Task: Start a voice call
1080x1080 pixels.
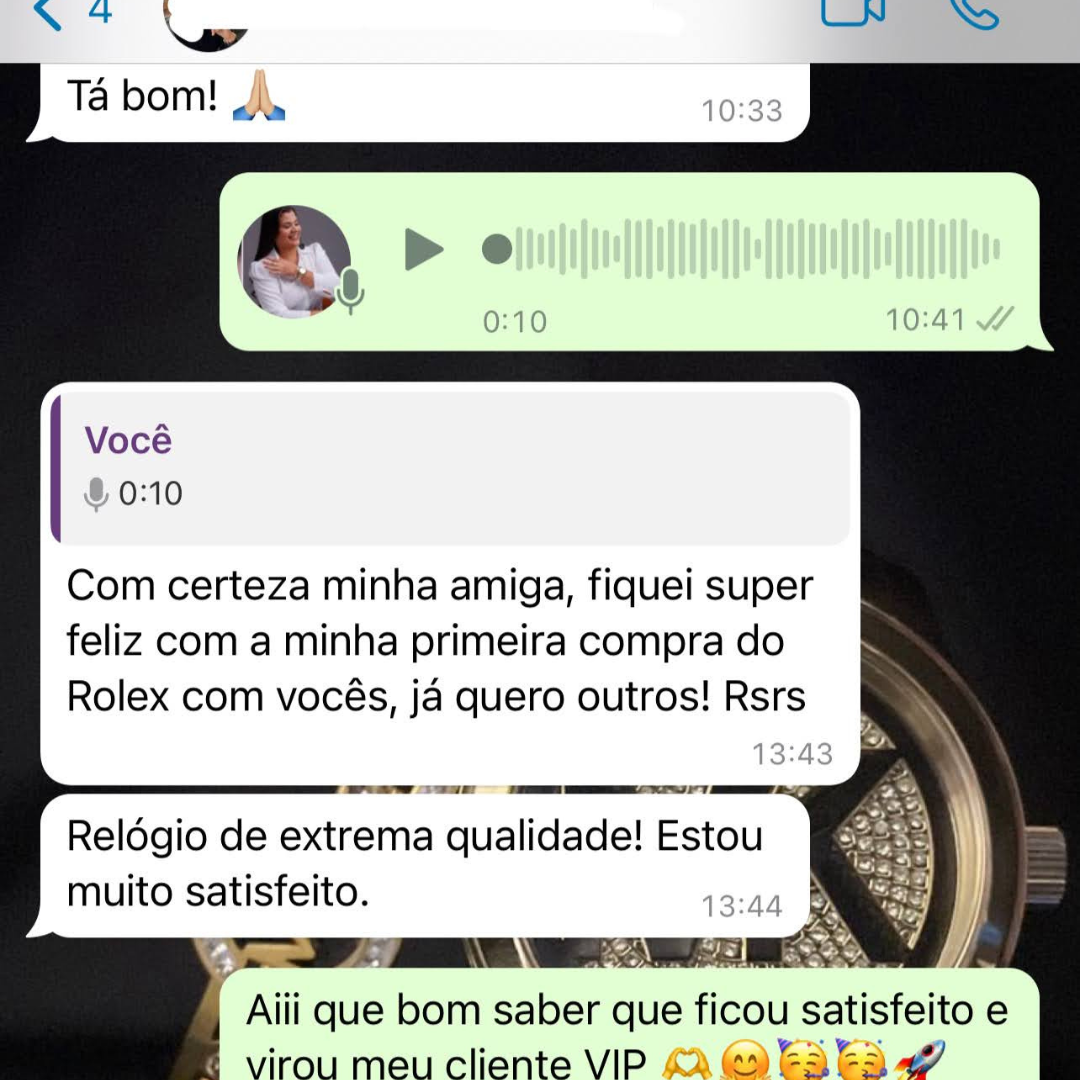Action: point(975,12)
